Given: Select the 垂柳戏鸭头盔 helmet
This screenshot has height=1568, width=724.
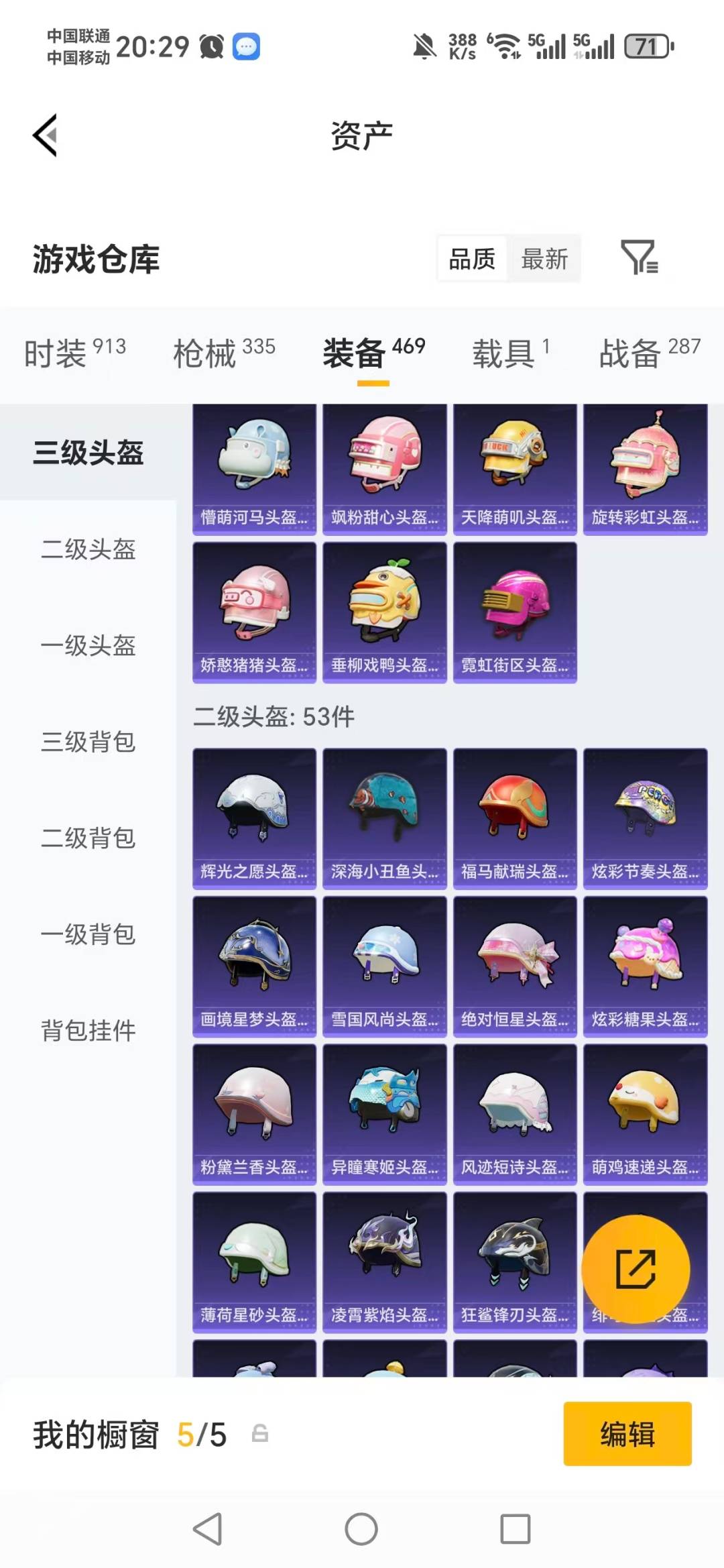Looking at the screenshot, I should pyautogui.click(x=385, y=610).
